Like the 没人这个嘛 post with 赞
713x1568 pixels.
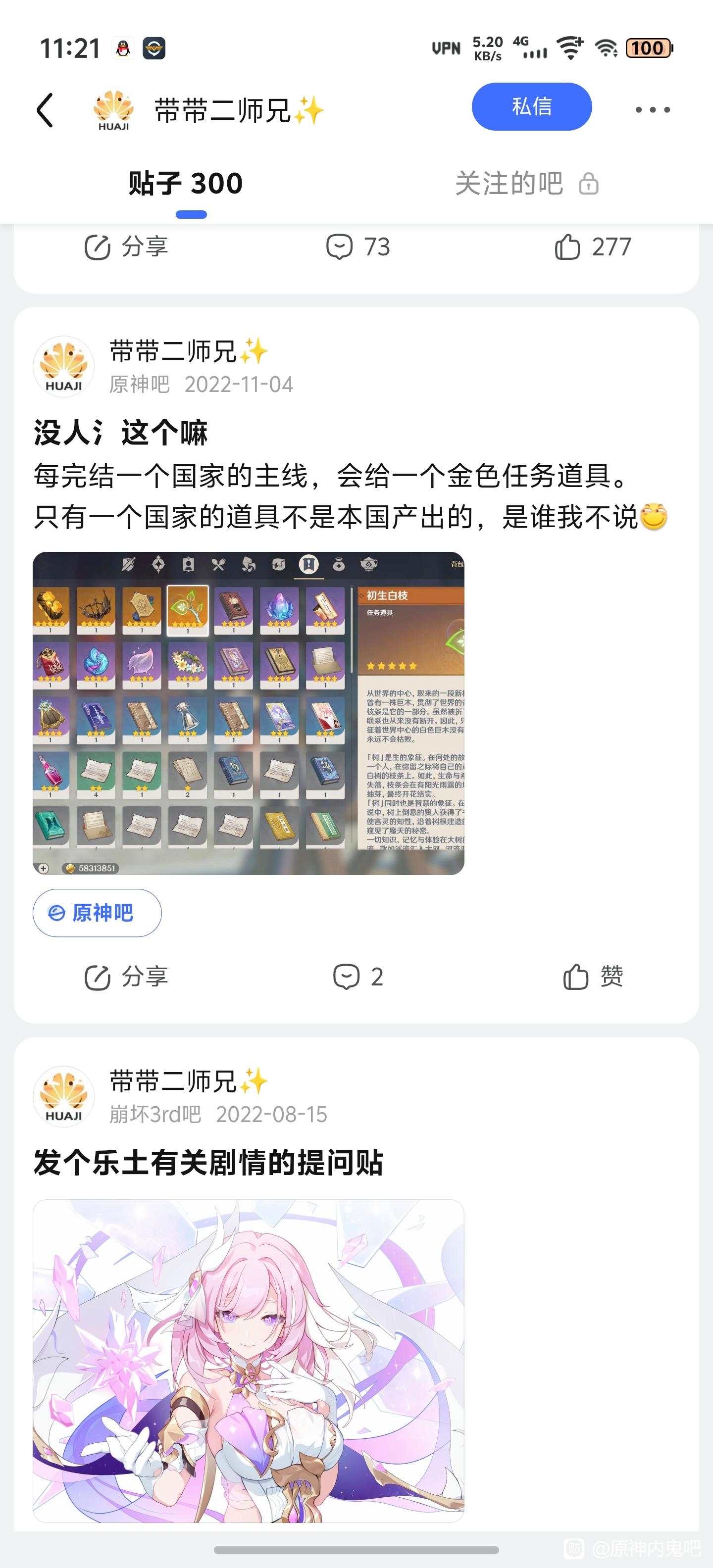(x=593, y=977)
